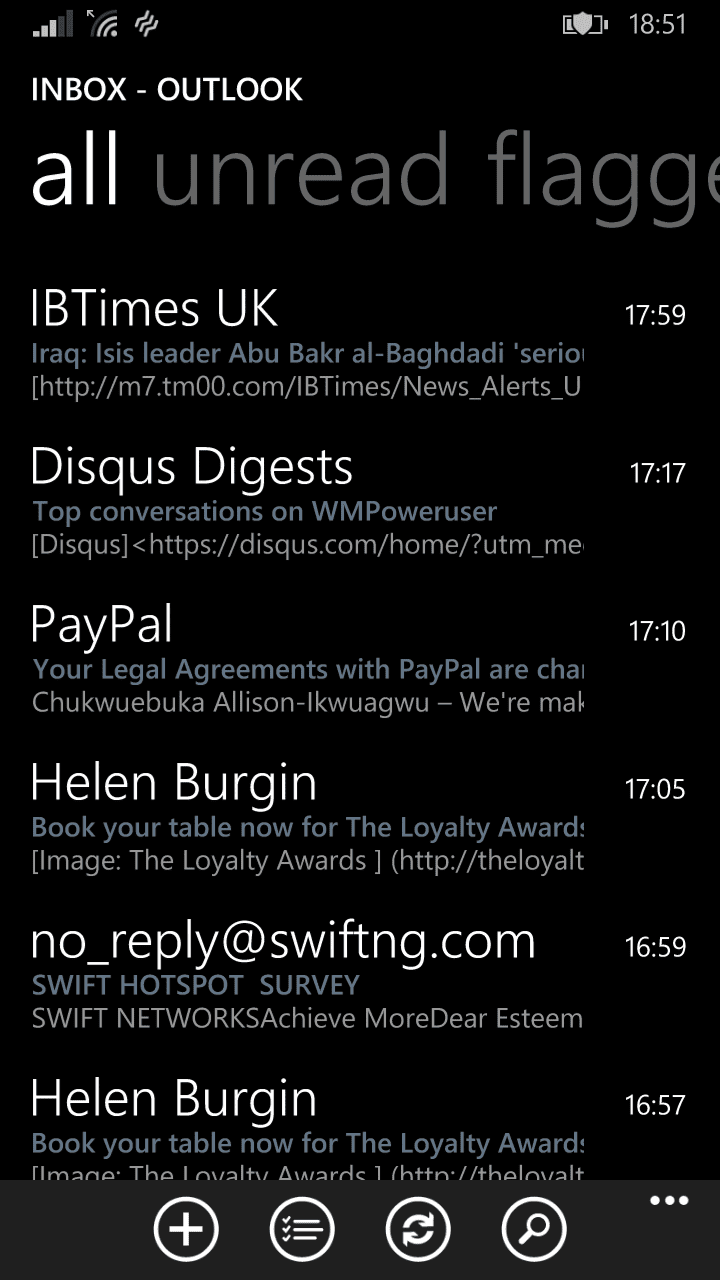This screenshot has width=720, height=1280.
Task: Sync the inbox with refresh icon
Action: point(418,1229)
